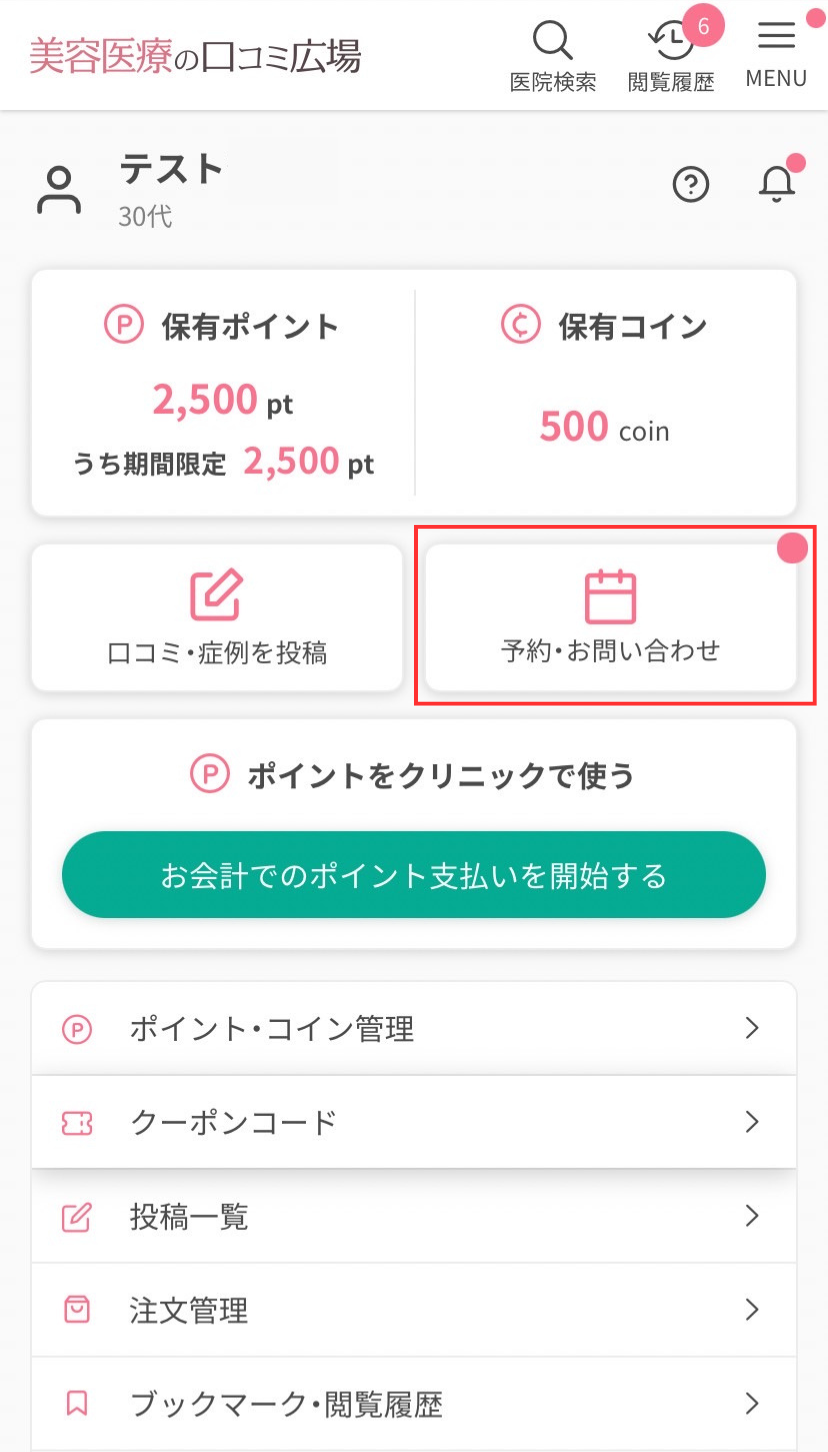
Task: Open ブックマーク・閲覧履歴 row
Action: coord(413,1404)
